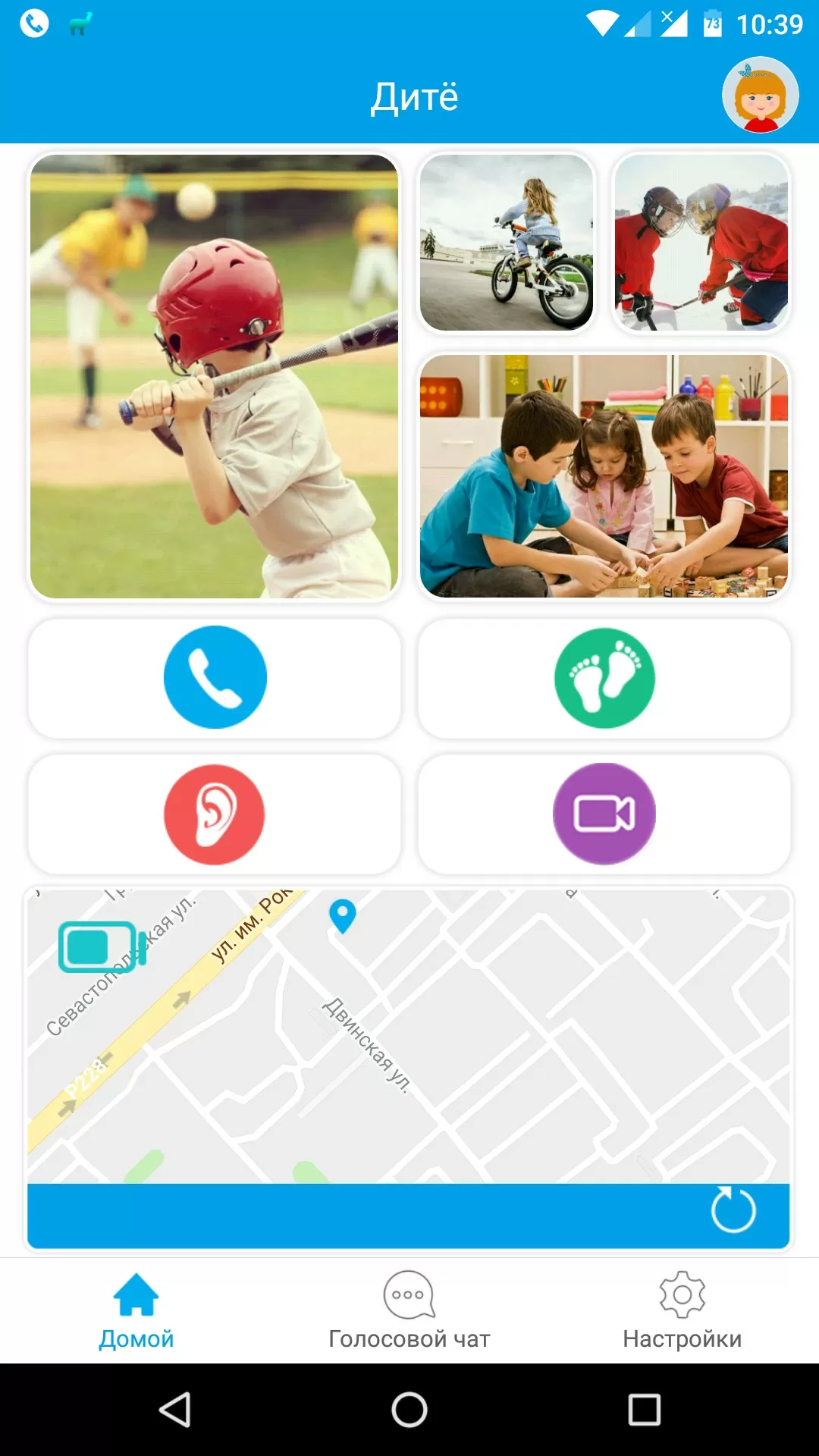This screenshot has width=819, height=1456.
Task: Start a video call with the purple camera button
Action: pos(604,814)
